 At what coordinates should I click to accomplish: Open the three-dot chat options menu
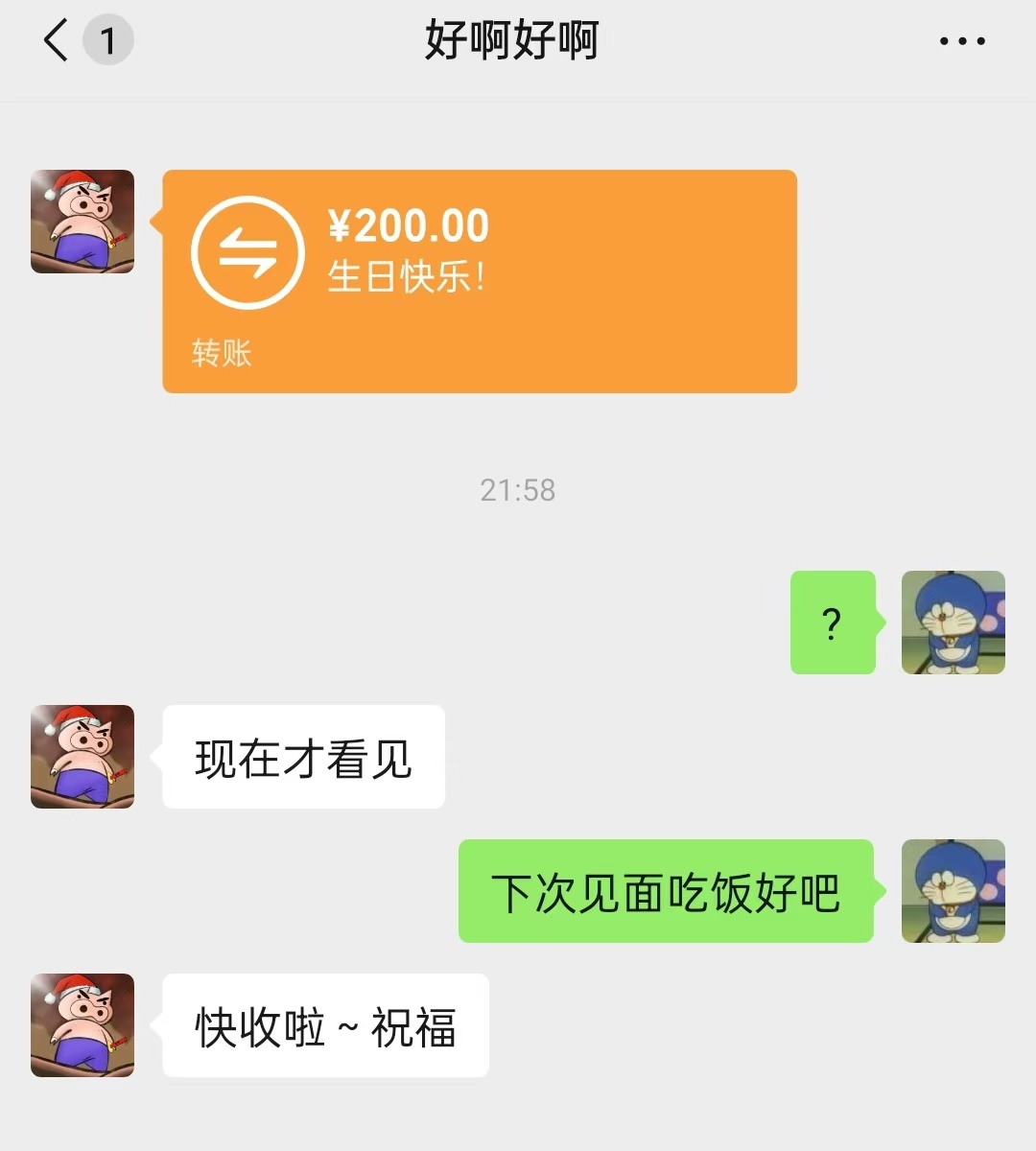(x=962, y=41)
